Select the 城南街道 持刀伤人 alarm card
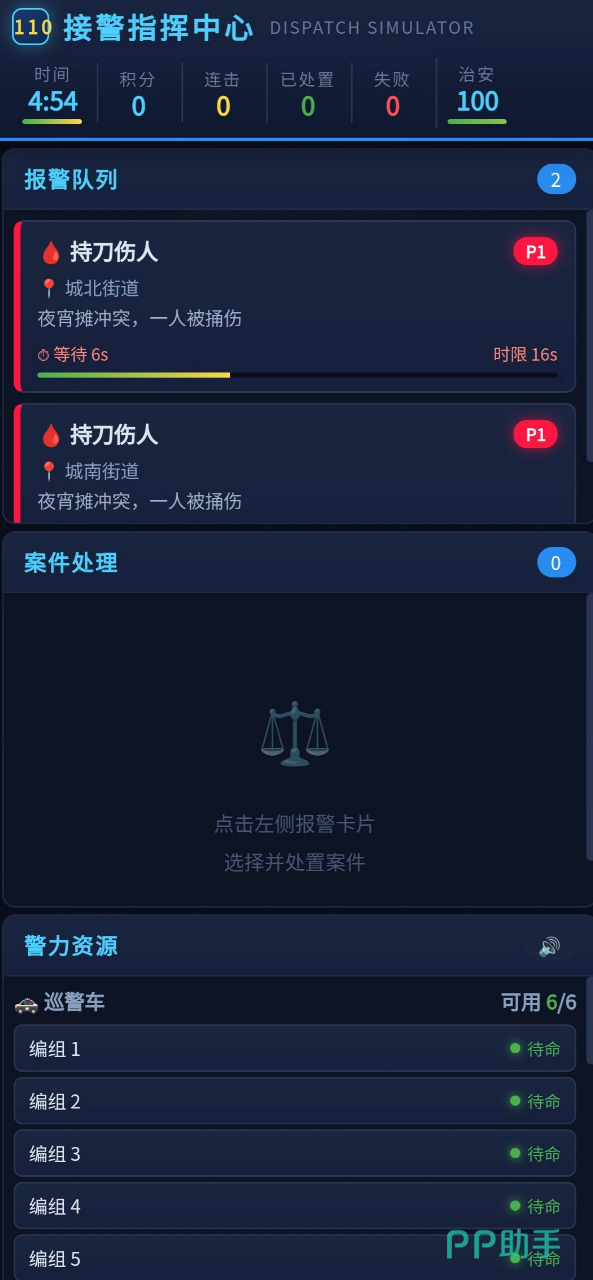Viewport: 593px width, 1280px height. 295,463
